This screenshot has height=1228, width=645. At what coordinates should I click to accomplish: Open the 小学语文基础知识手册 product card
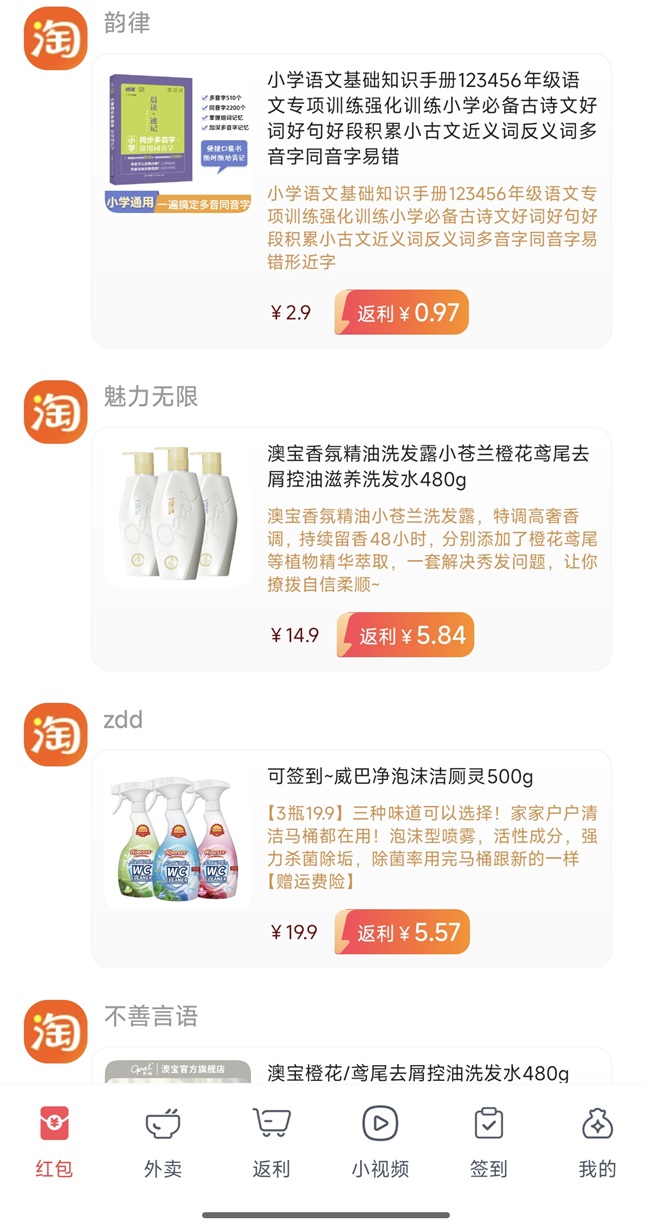pyautogui.click(x=351, y=200)
